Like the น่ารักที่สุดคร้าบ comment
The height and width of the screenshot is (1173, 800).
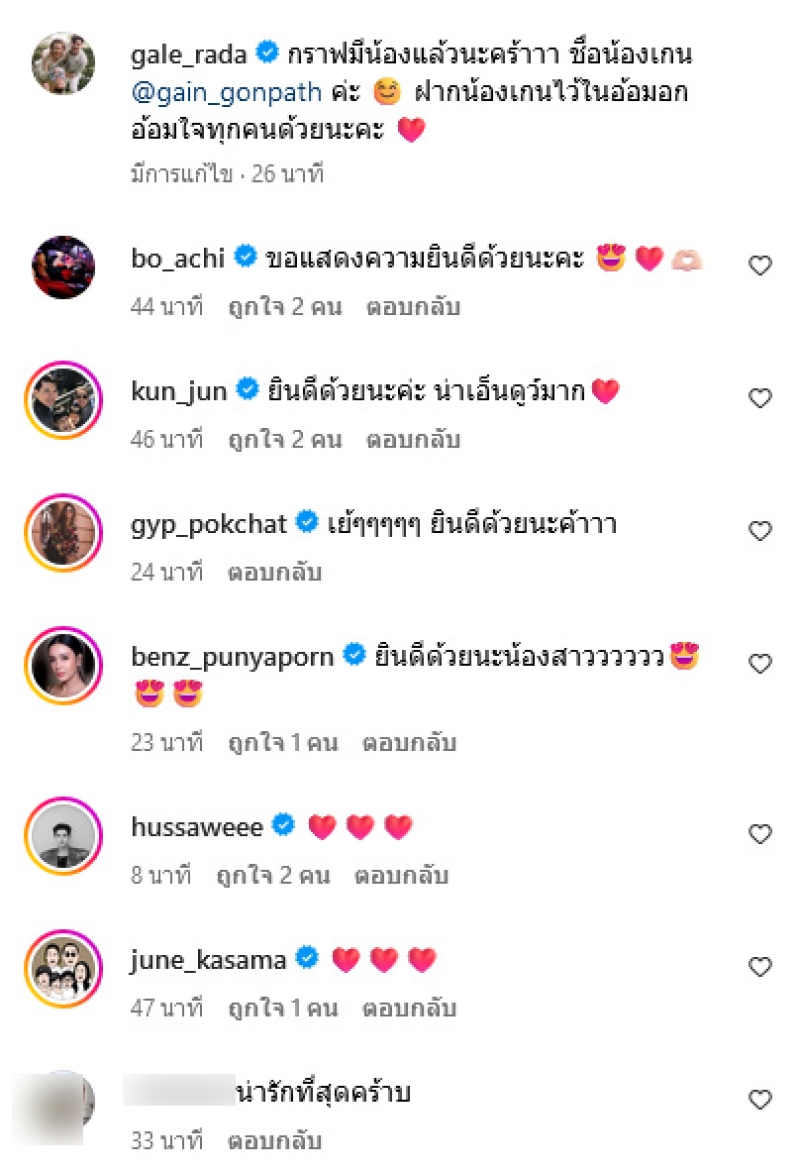(760, 1100)
